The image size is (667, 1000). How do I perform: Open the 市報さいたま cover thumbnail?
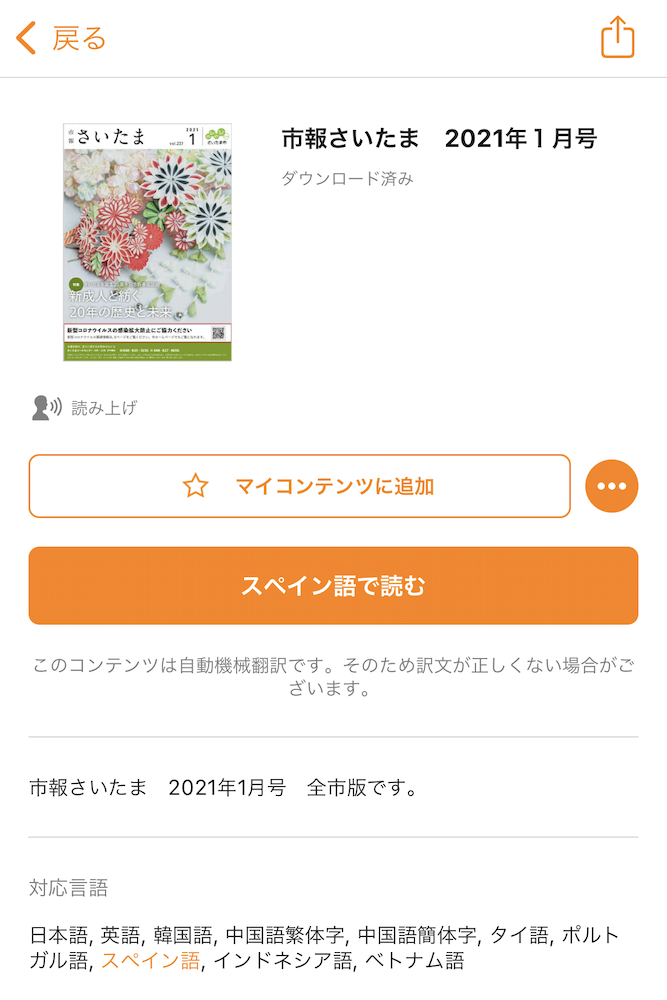coord(148,241)
